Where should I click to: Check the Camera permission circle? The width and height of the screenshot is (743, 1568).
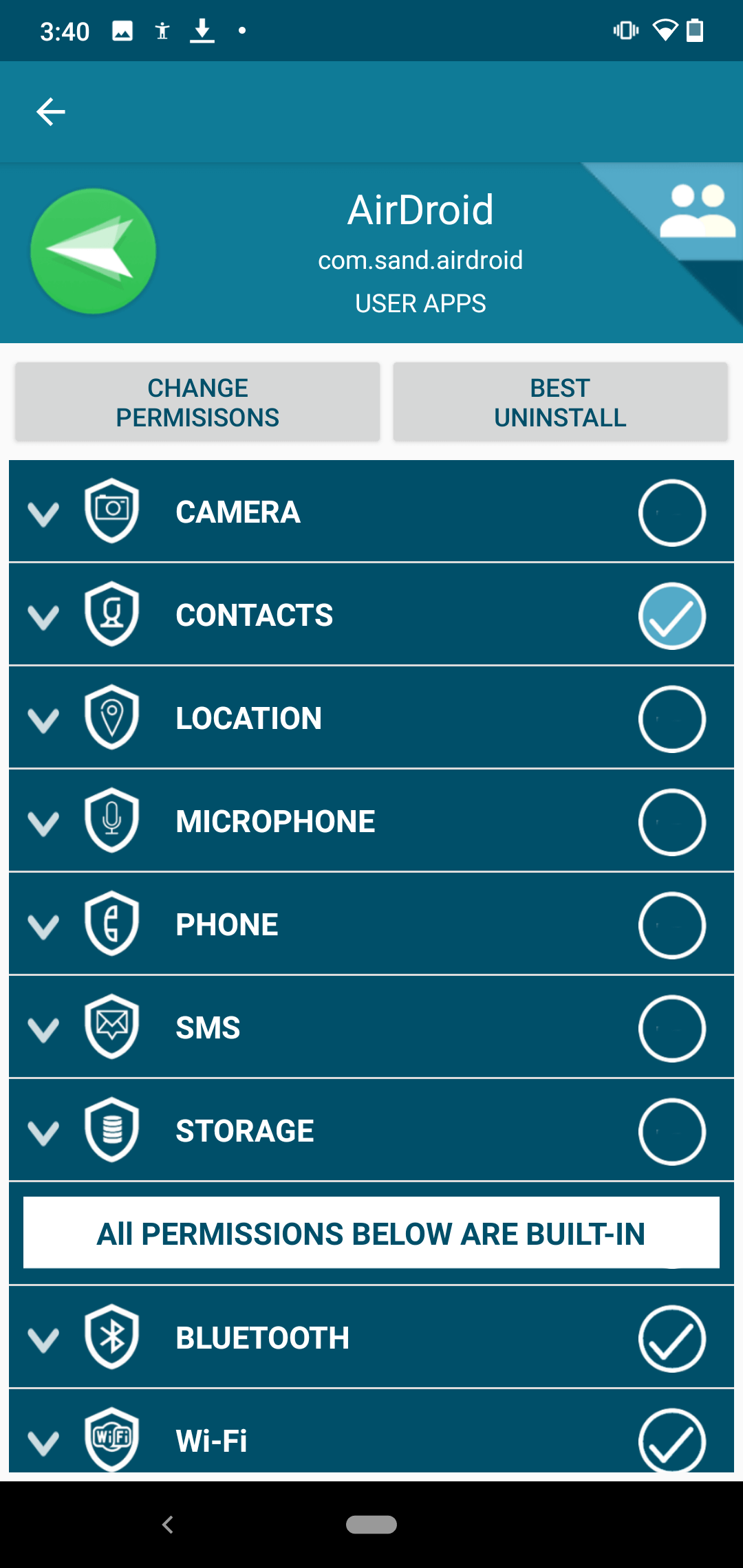tap(671, 513)
